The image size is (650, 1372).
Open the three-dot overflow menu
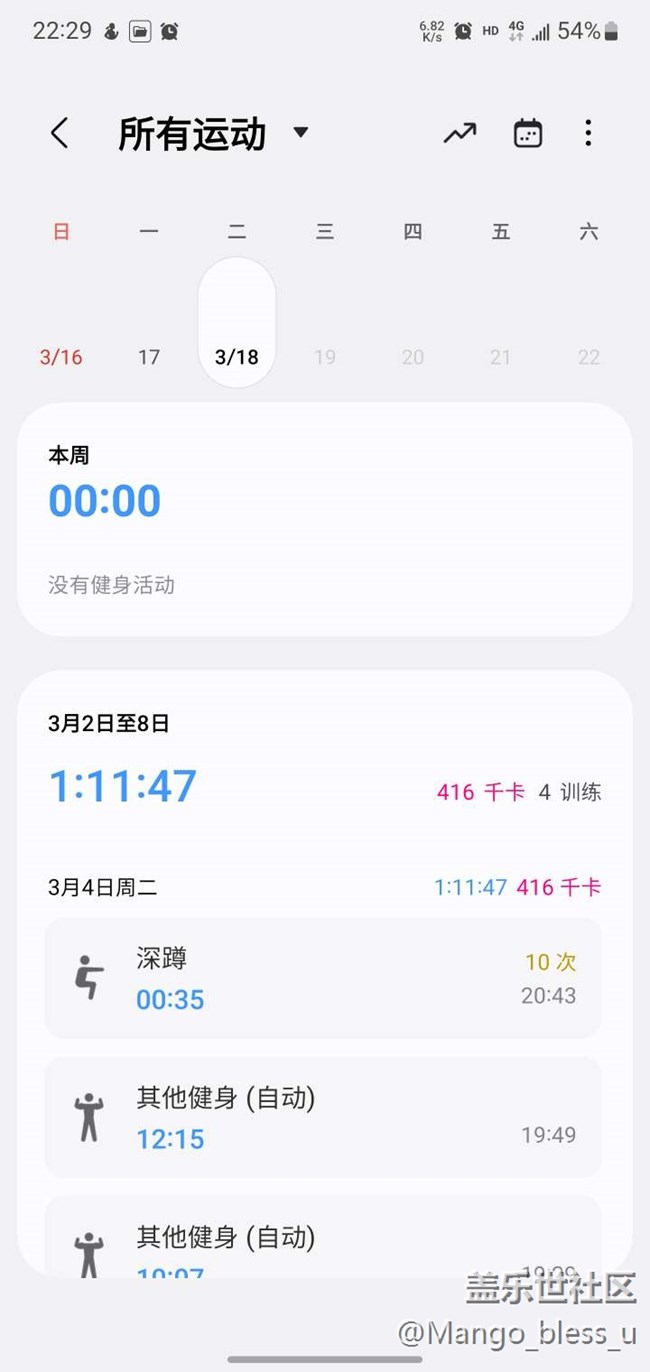click(588, 133)
